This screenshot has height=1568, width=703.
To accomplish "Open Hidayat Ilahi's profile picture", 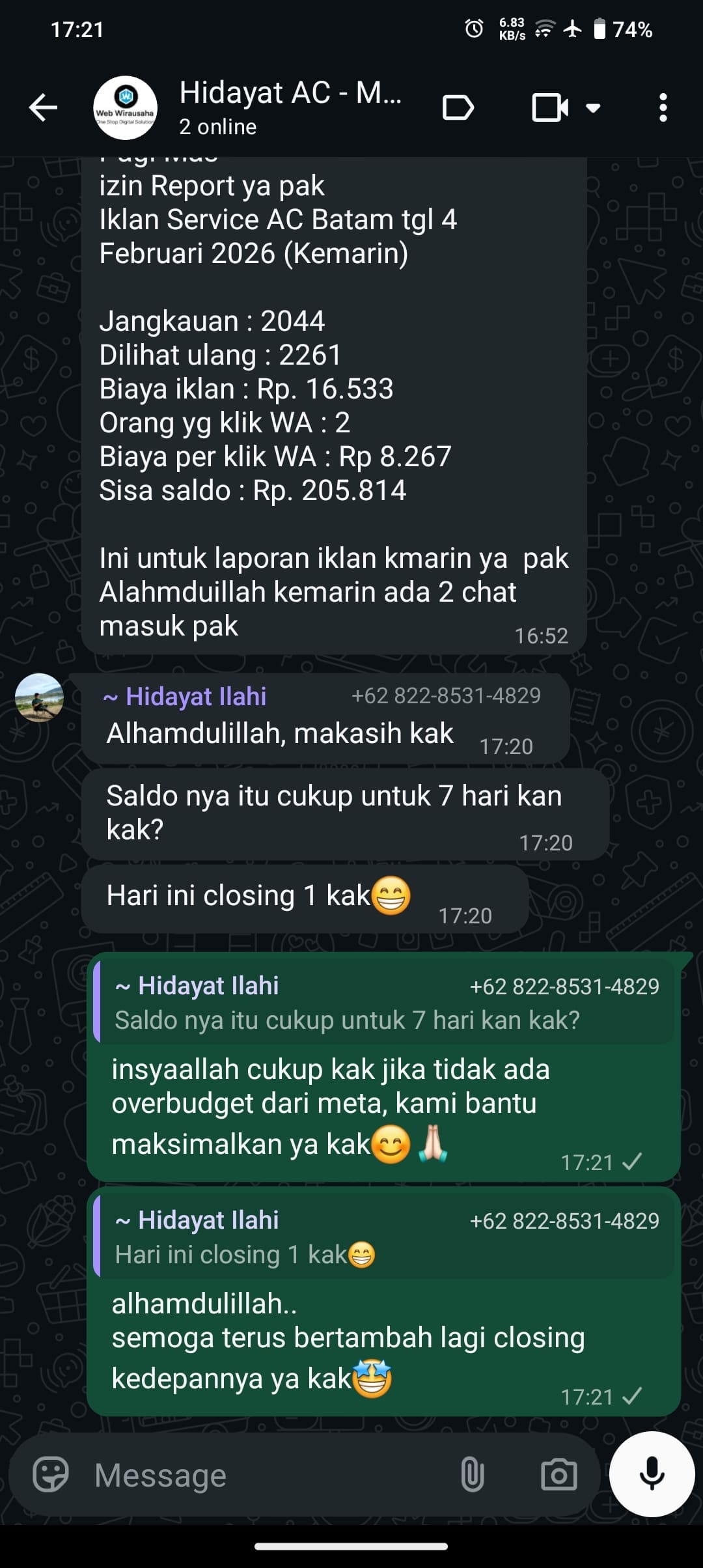I will tap(39, 697).
